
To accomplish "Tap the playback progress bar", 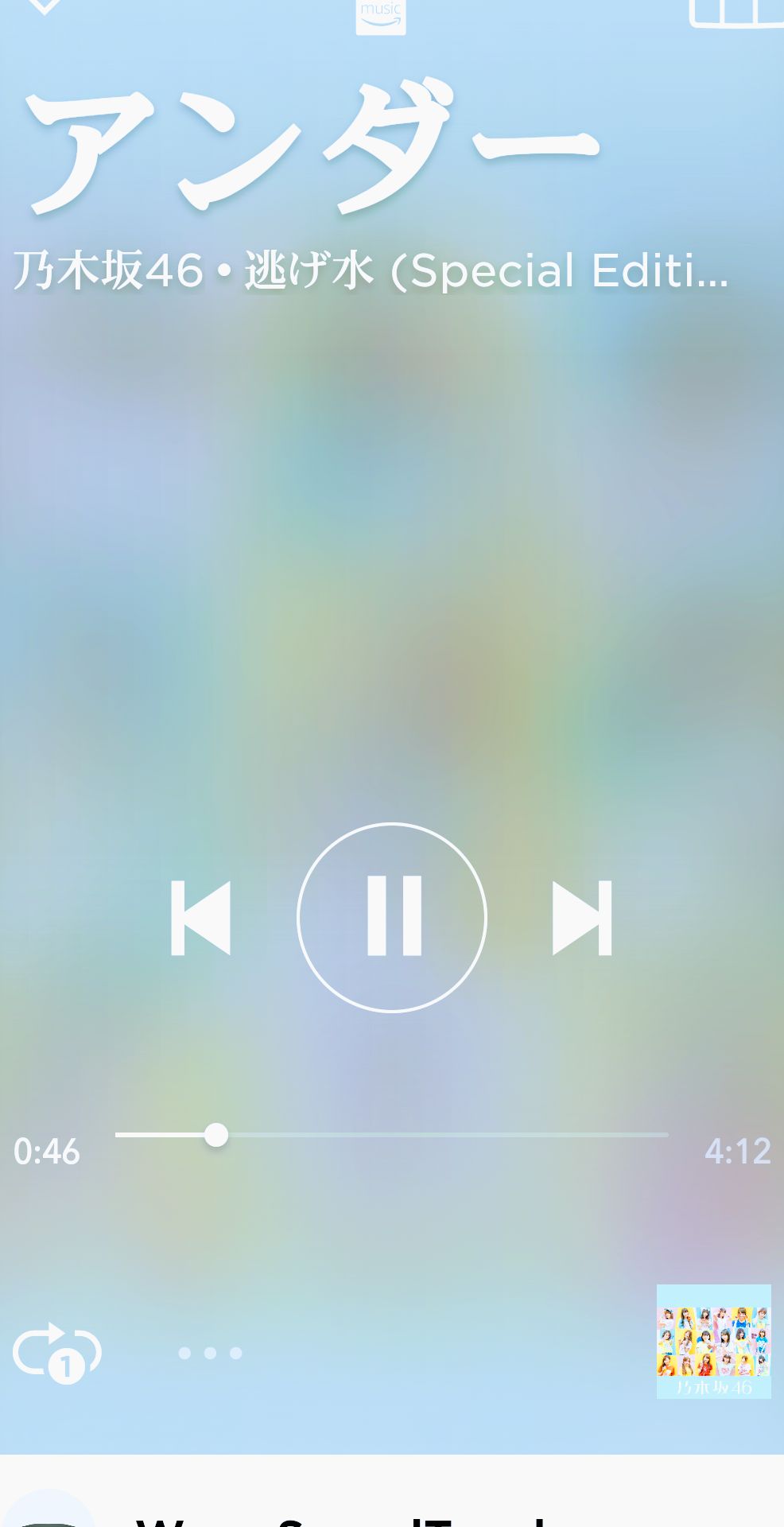I will pos(391,1135).
